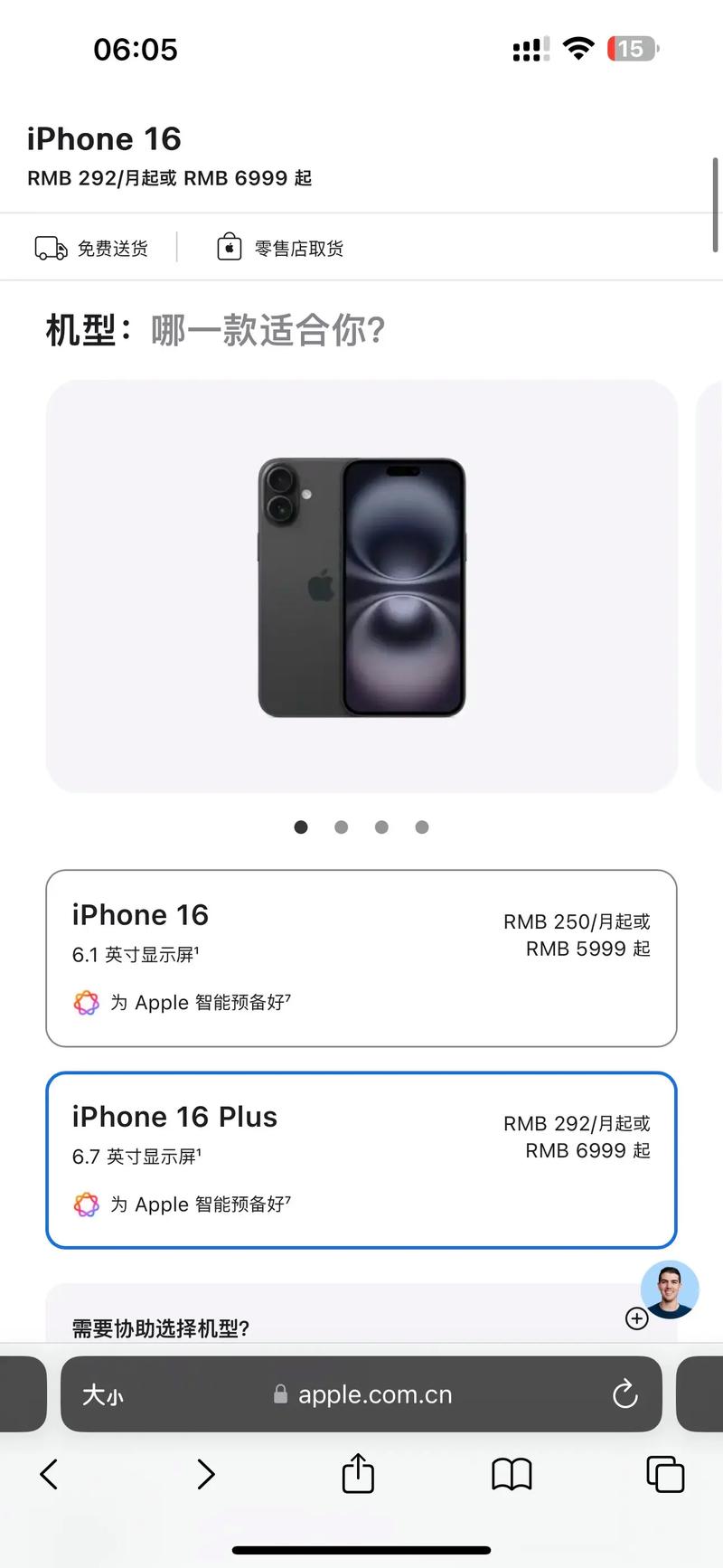The height and width of the screenshot is (1568, 723).
Task: Open Safari bookmarks
Action: [x=512, y=1474]
